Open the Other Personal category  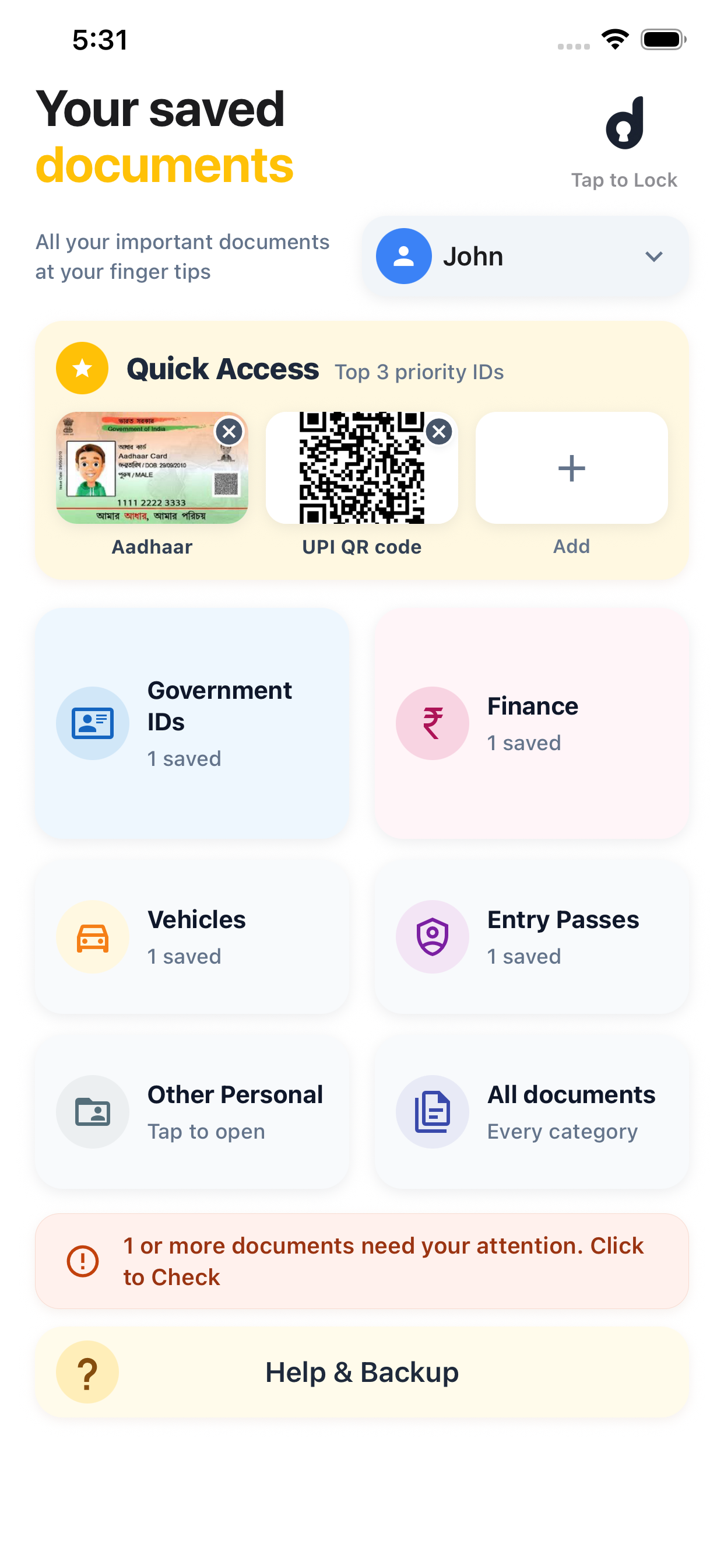[x=192, y=1112]
